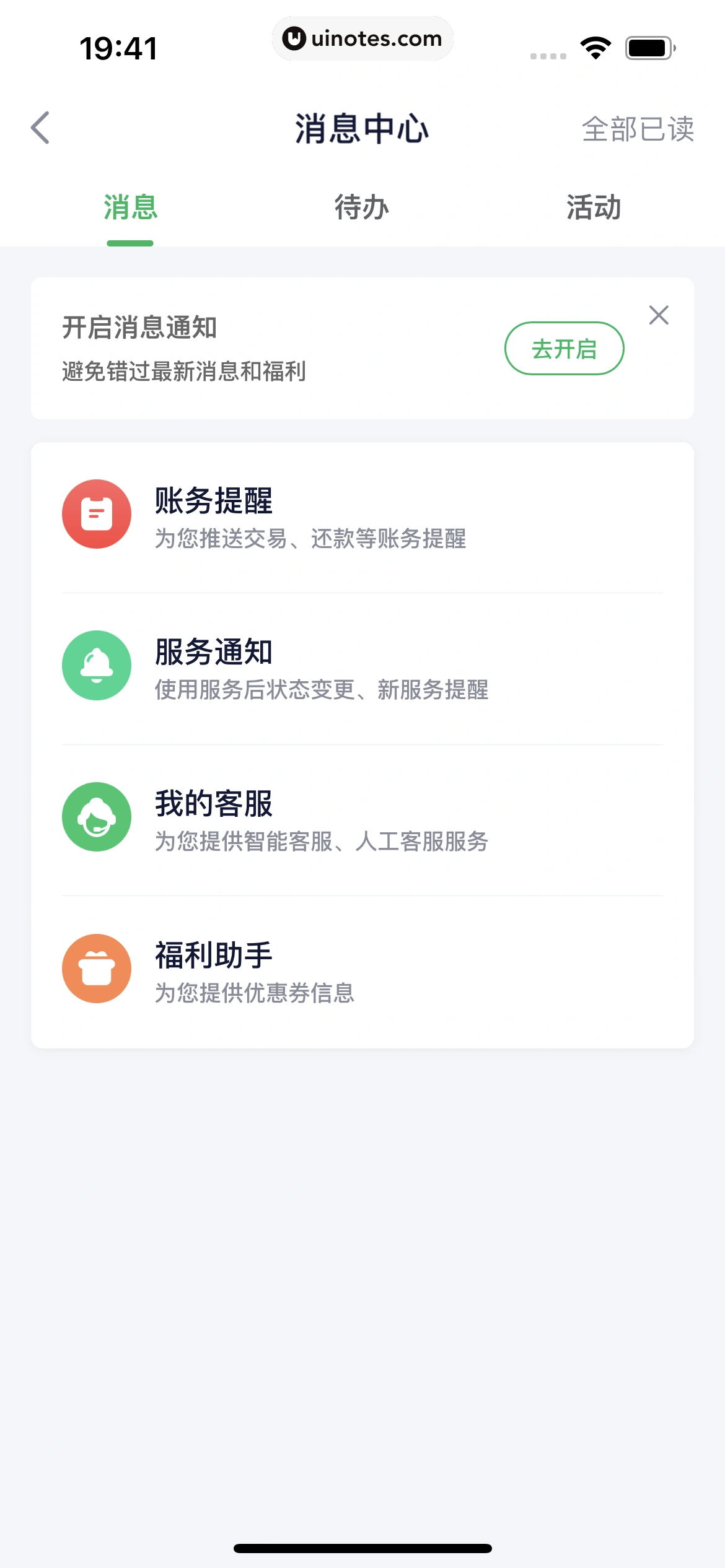The width and height of the screenshot is (725, 1568).
Task: Select the 我的客服 customer service icon
Action: pyautogui.click(x=96, y=816)
